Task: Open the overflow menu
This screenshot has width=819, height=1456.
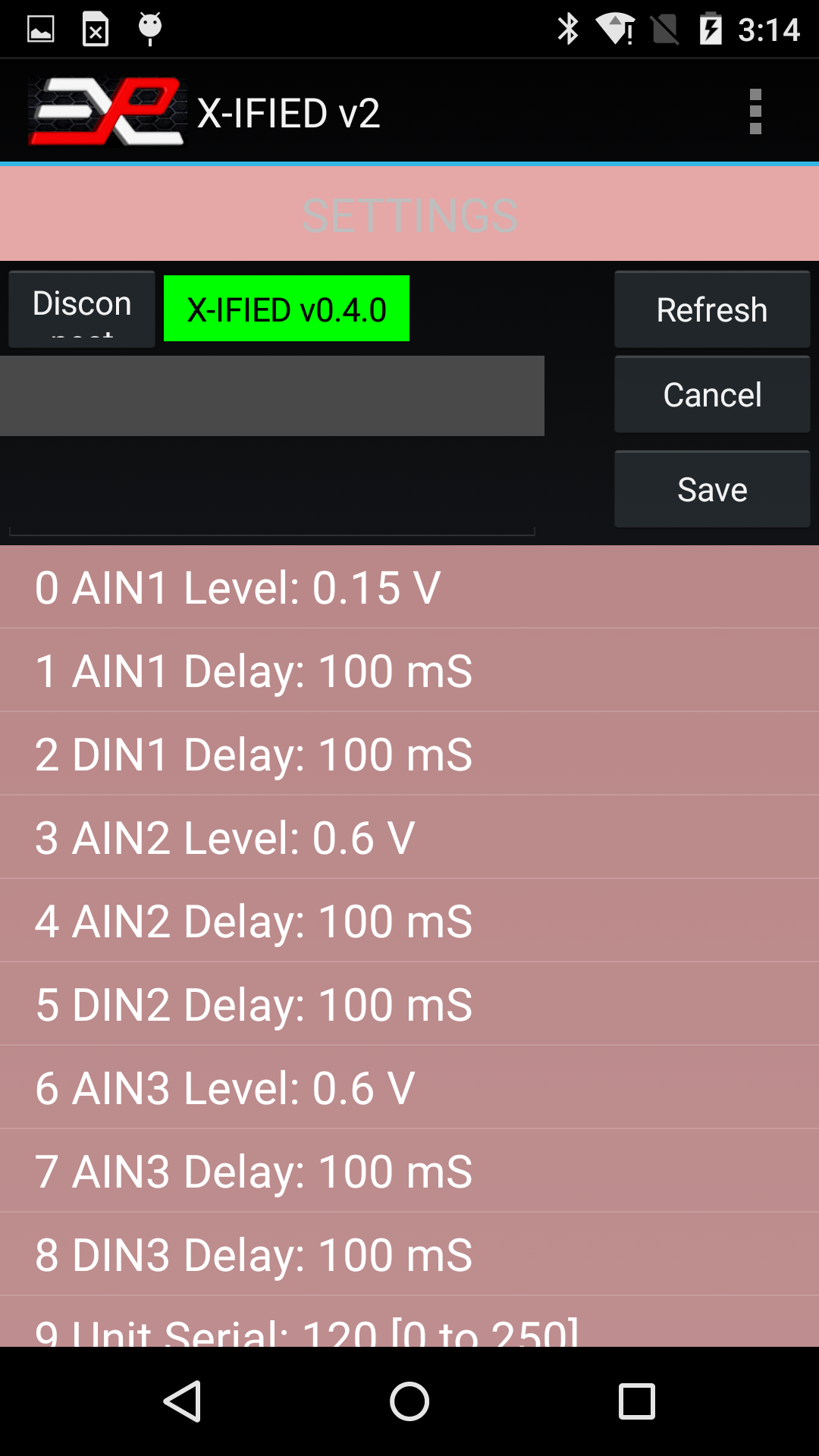Action: (755, 112)
